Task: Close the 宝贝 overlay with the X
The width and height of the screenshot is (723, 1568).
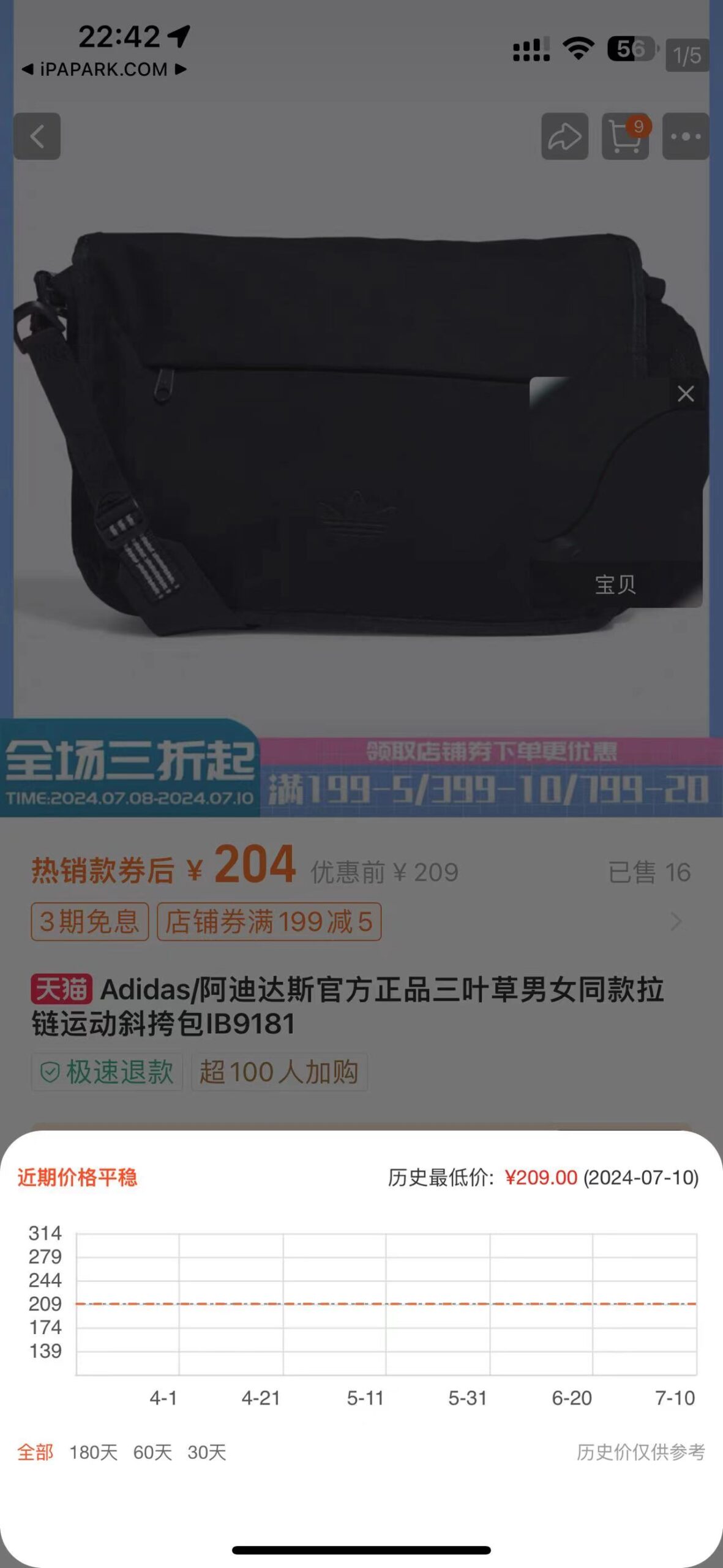Action: (x=685, y=394)
